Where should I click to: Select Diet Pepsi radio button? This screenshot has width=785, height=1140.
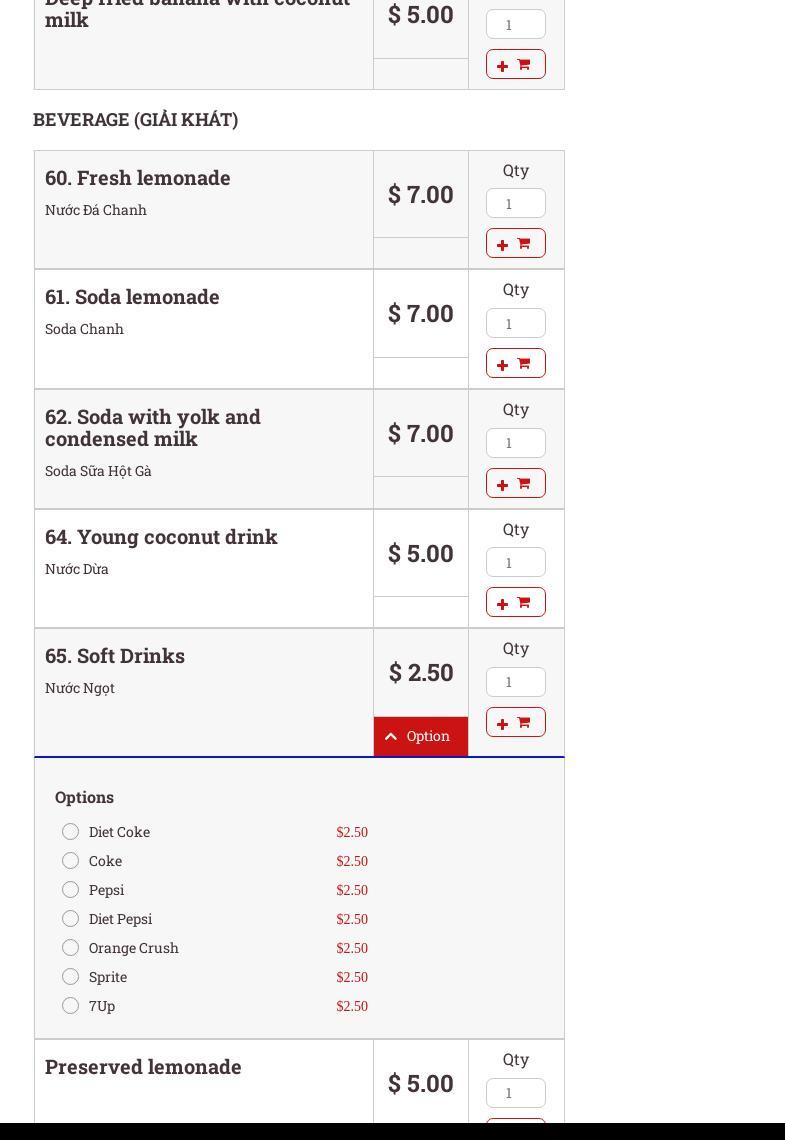71,919
